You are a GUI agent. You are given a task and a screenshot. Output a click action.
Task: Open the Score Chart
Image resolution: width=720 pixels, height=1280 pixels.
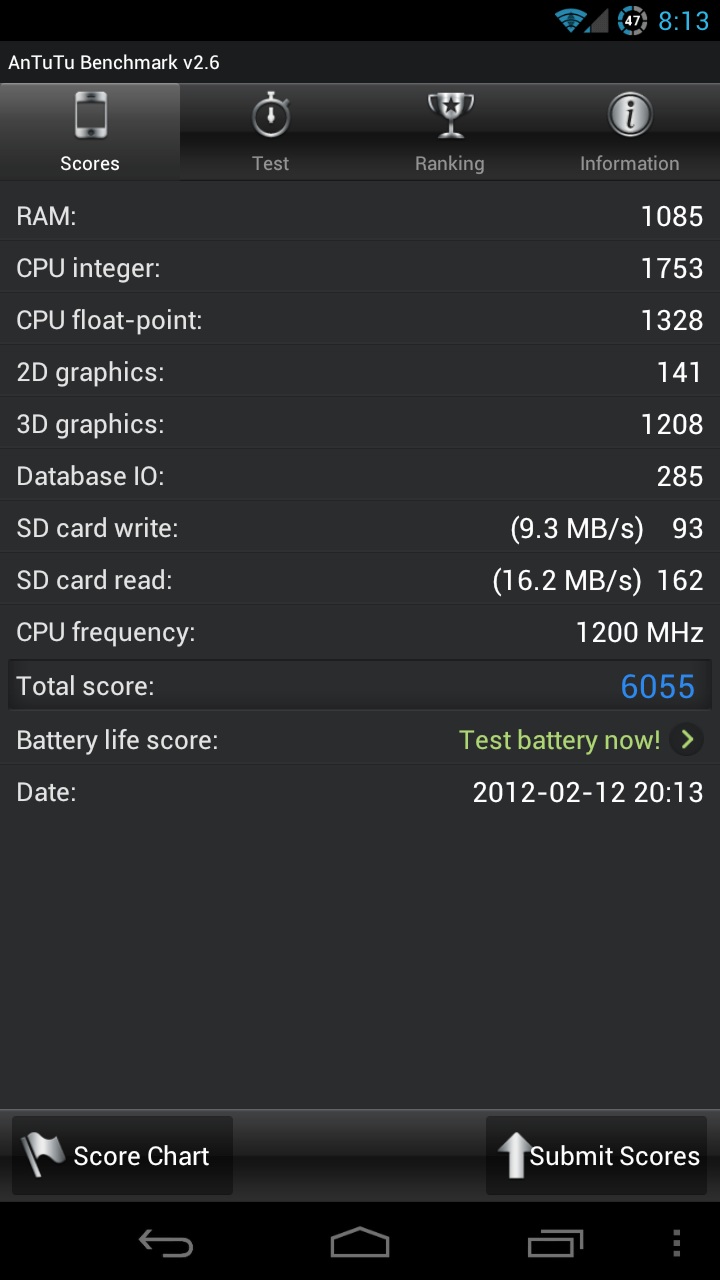click(122, 1156)
